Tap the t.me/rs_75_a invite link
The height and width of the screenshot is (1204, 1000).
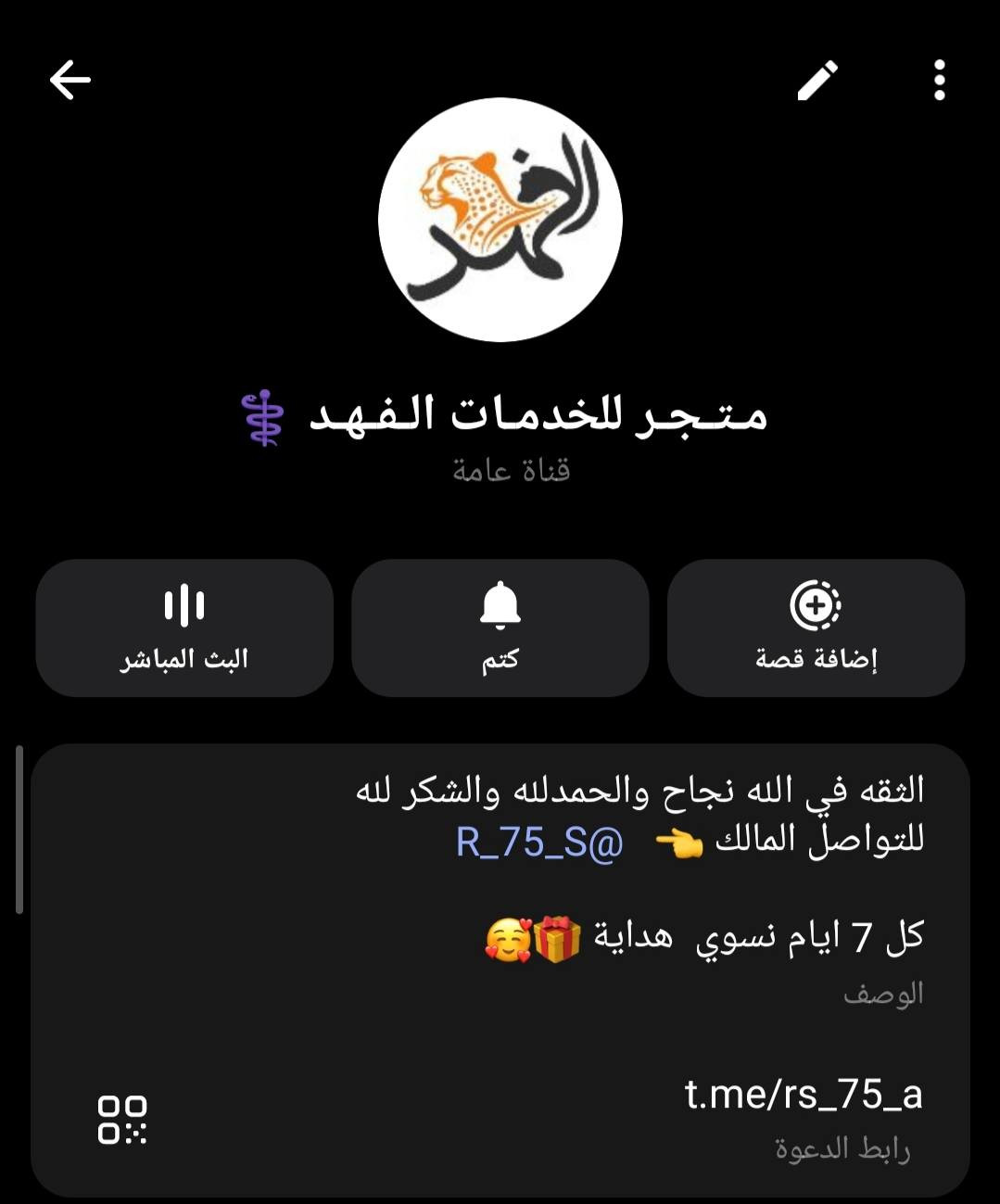803,1095
